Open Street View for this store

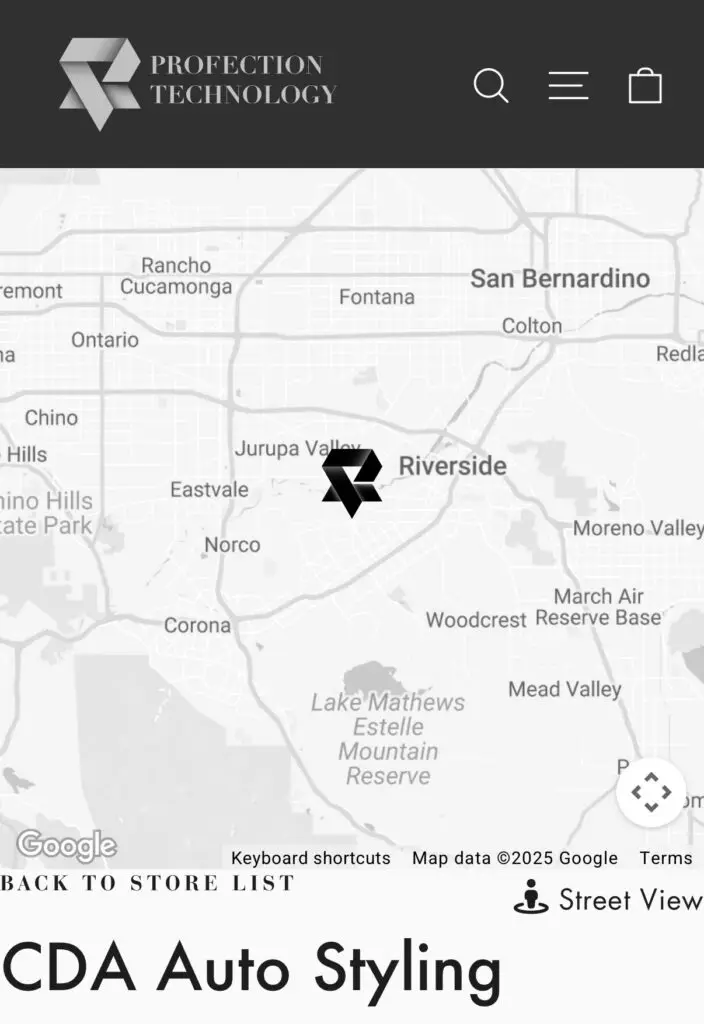(x=608, y=900)
